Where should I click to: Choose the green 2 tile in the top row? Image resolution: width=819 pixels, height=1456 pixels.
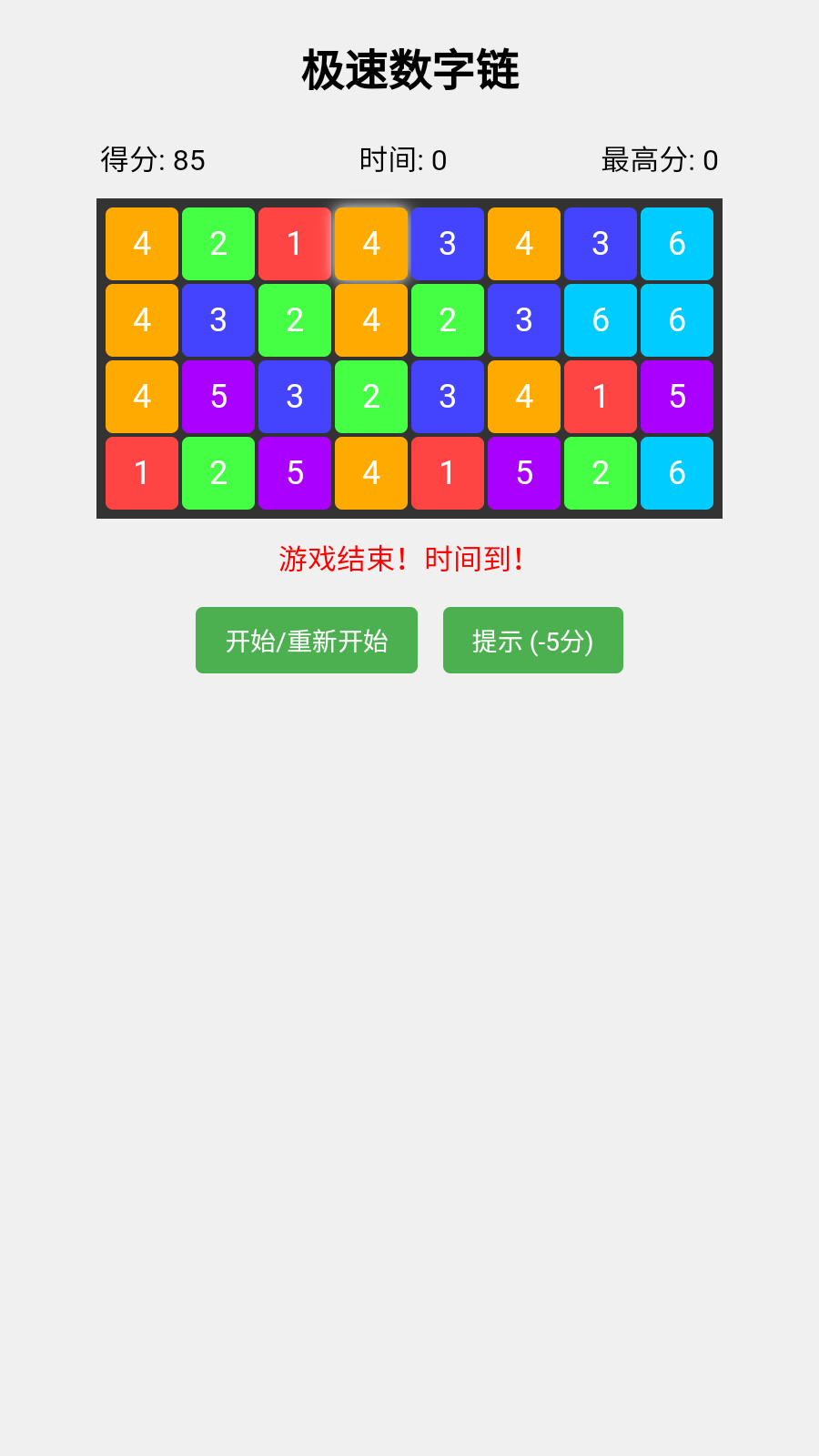pos(218,244)
